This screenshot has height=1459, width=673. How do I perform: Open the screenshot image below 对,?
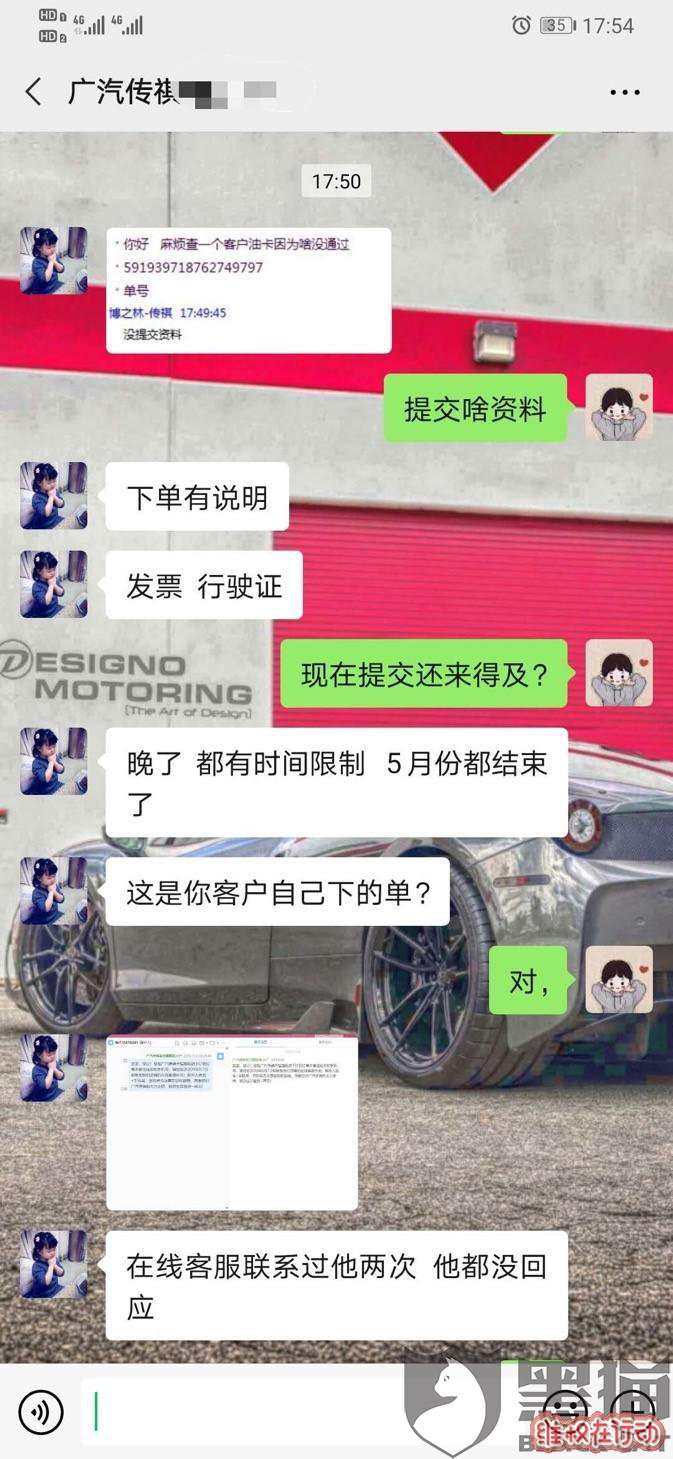232,1123
